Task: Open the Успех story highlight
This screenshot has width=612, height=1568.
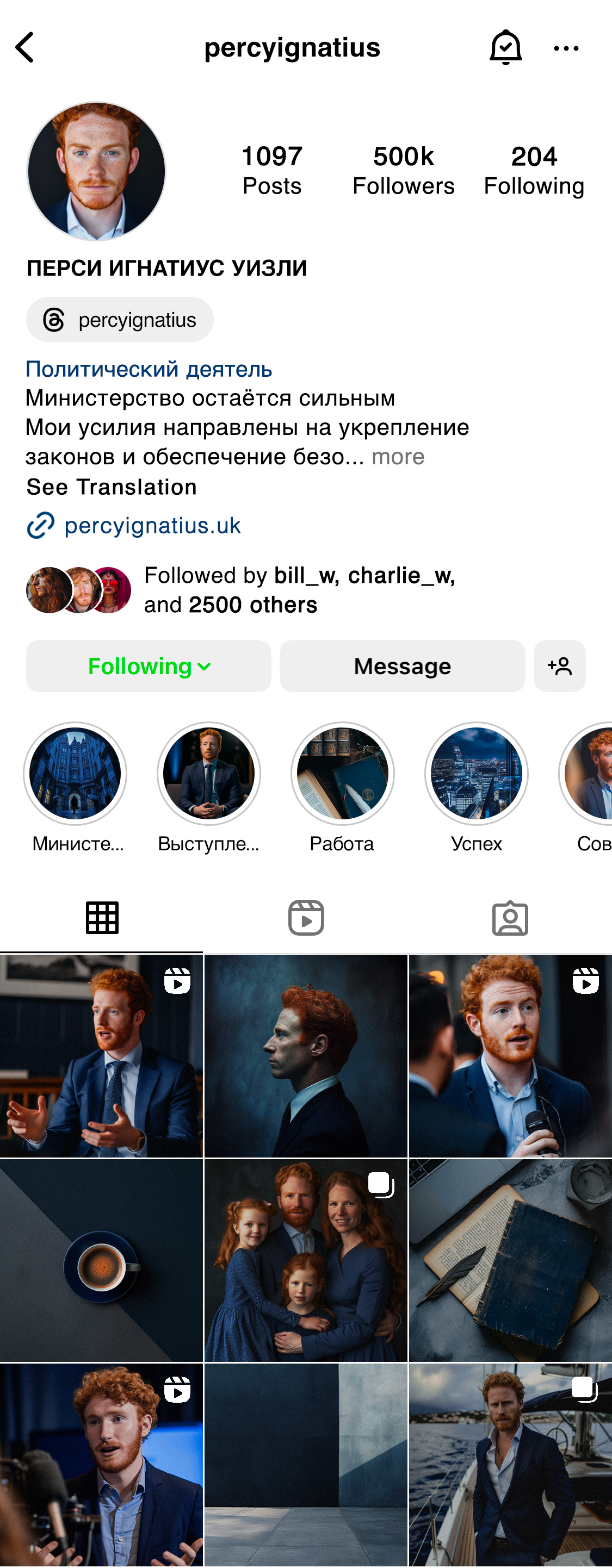Action: pos(476,774)
